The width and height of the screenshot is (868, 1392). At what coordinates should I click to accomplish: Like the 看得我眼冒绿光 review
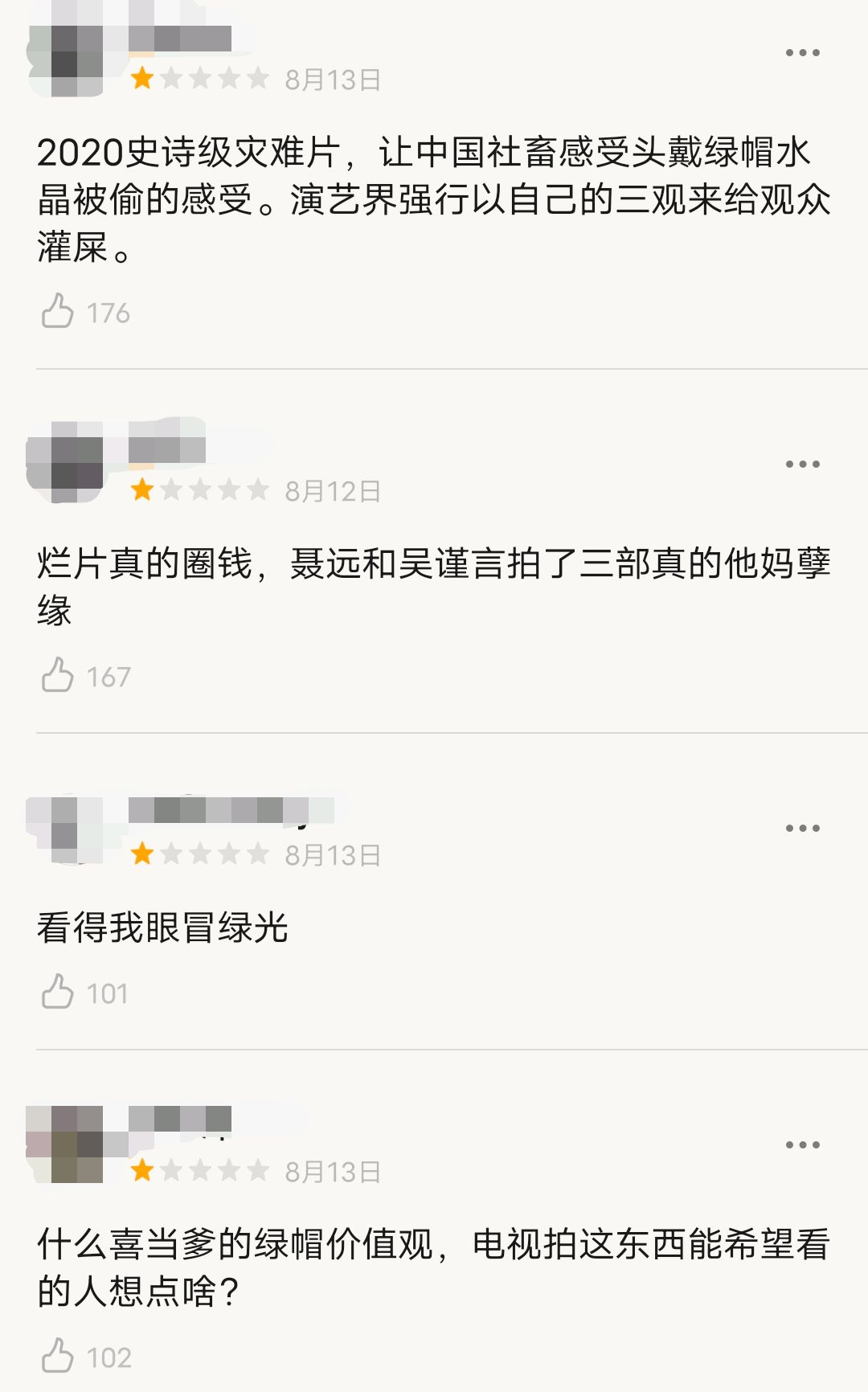pyautogui.click(x=56, y=992)
